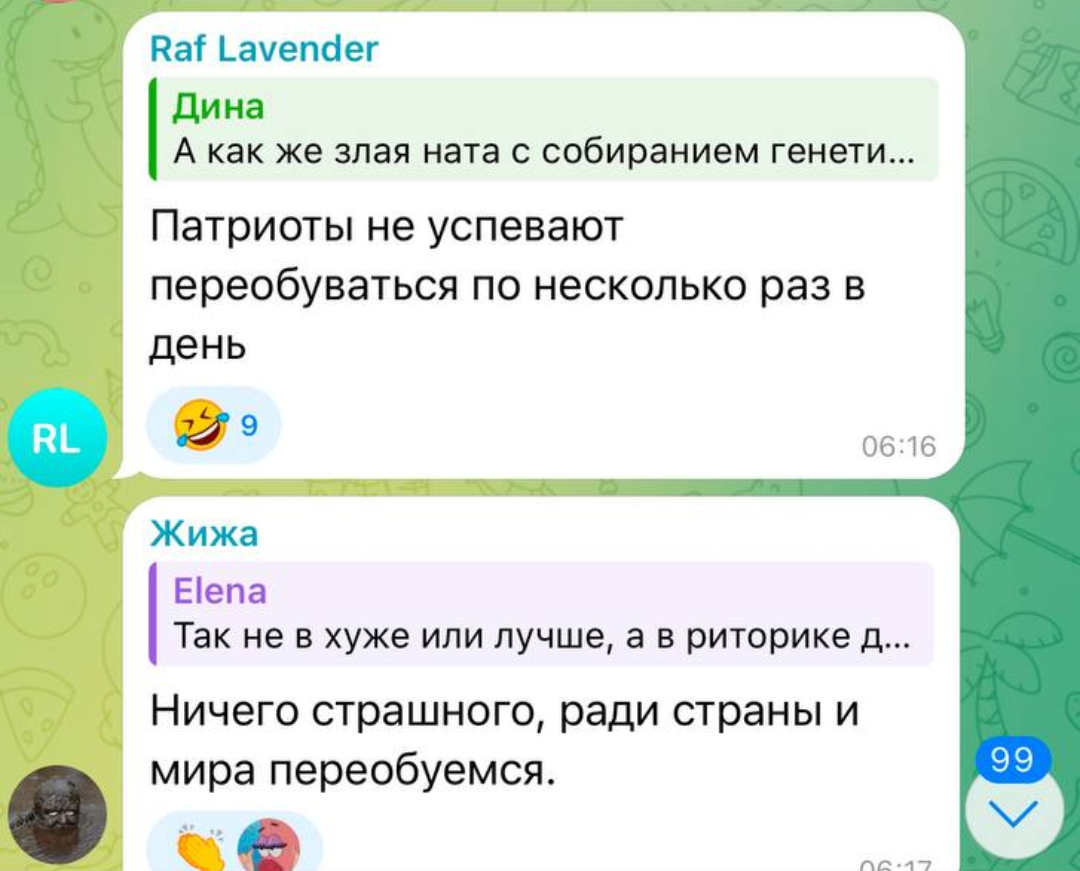Screen dimensions: 1080x871
Task: Open sender name Жижа
Action: 204,535
